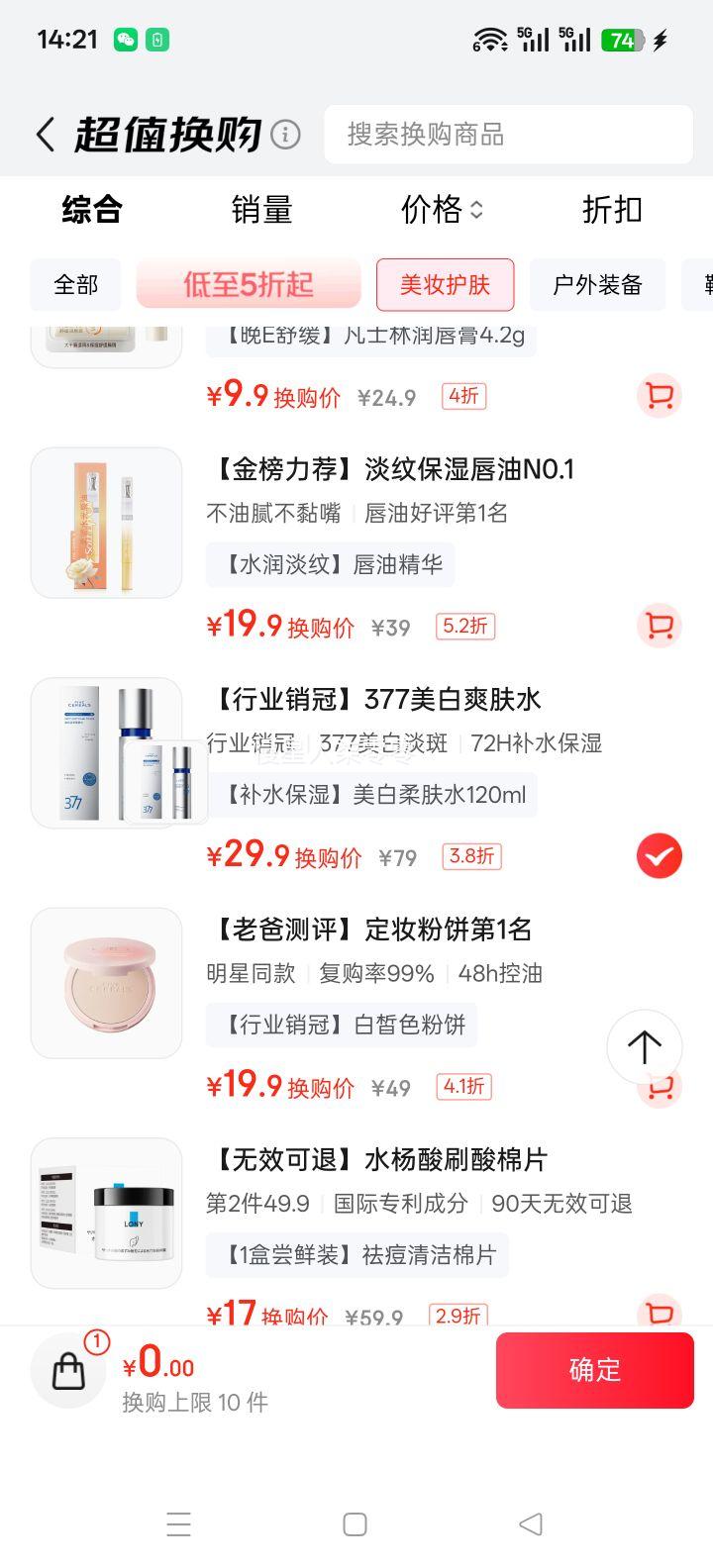The width and height of the screenshot is (713, 1568).
Task: Open the info icon beside 超值换购
Action: (x=286, y=135)
